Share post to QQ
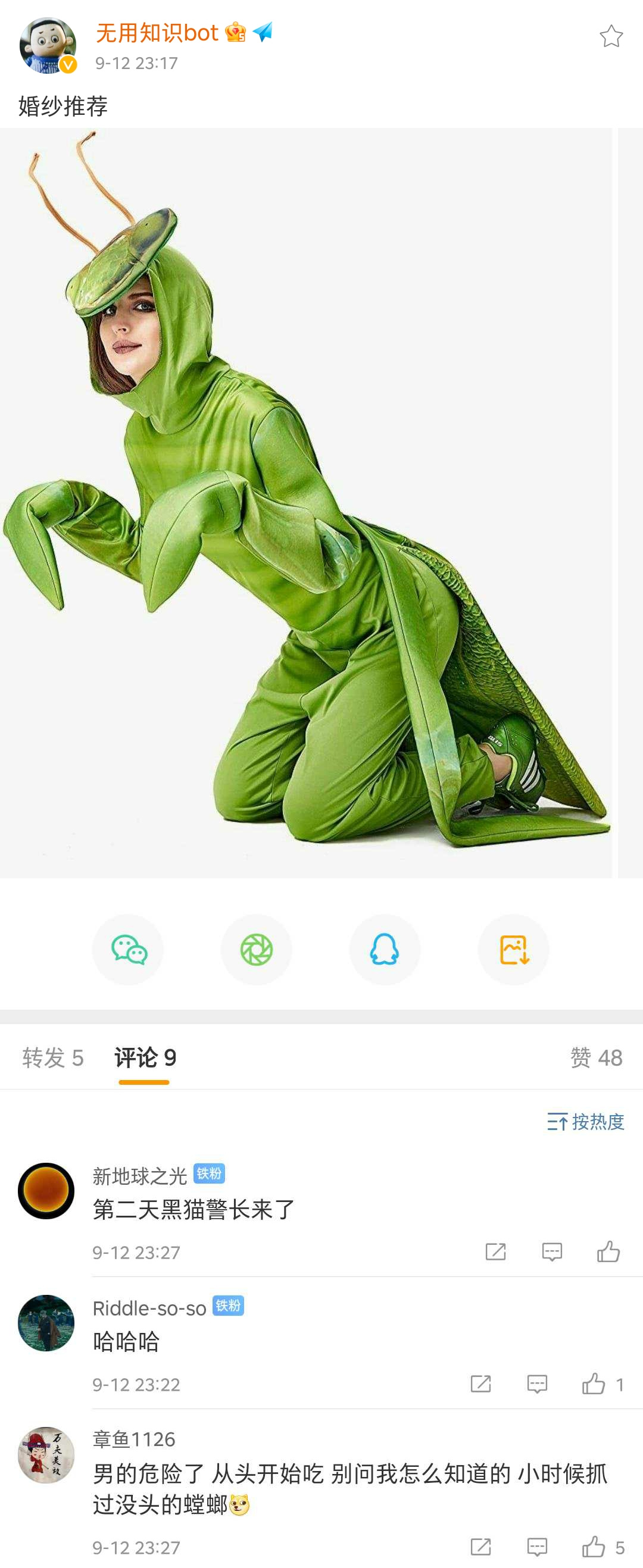Viewport: 643px width, 1568px height. (385, 950)
